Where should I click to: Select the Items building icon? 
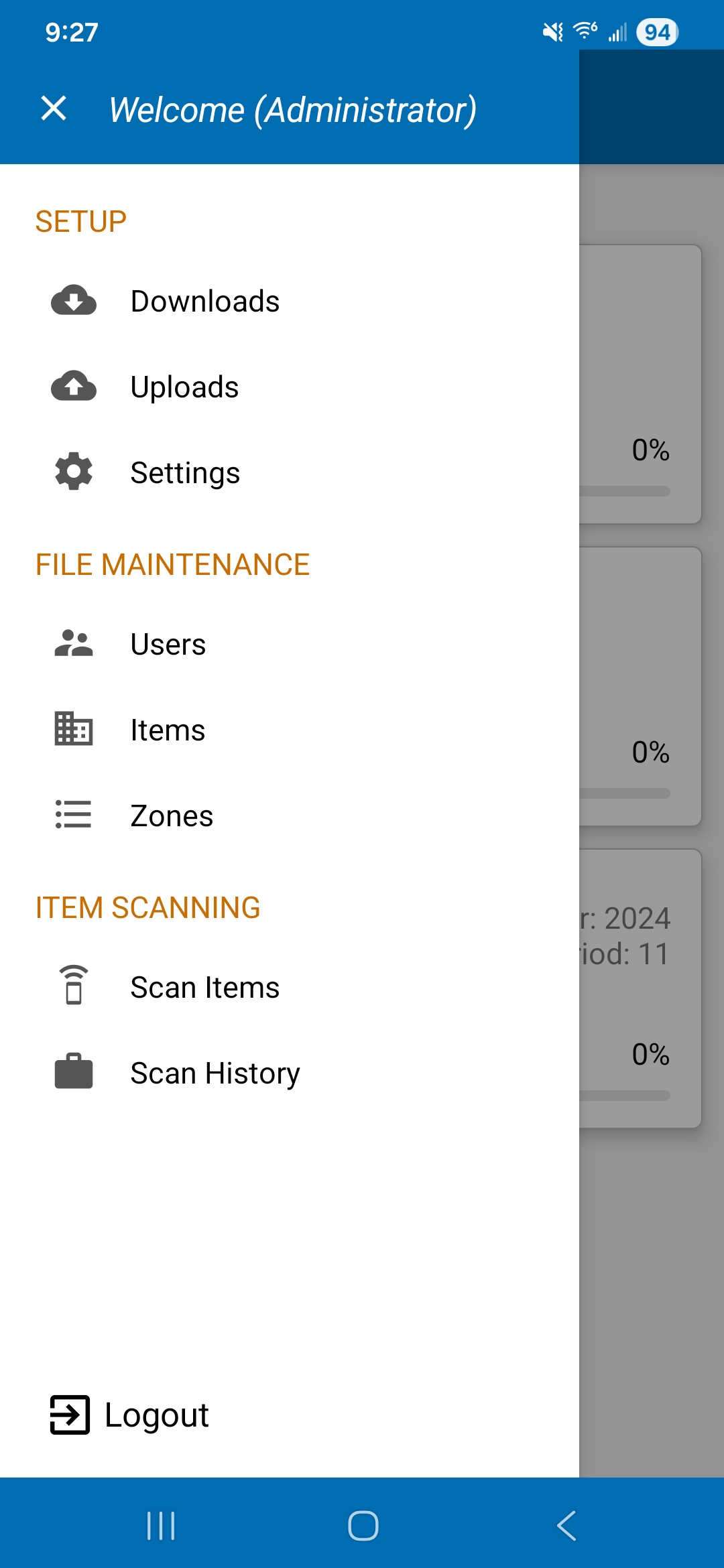tap(72, 730)
